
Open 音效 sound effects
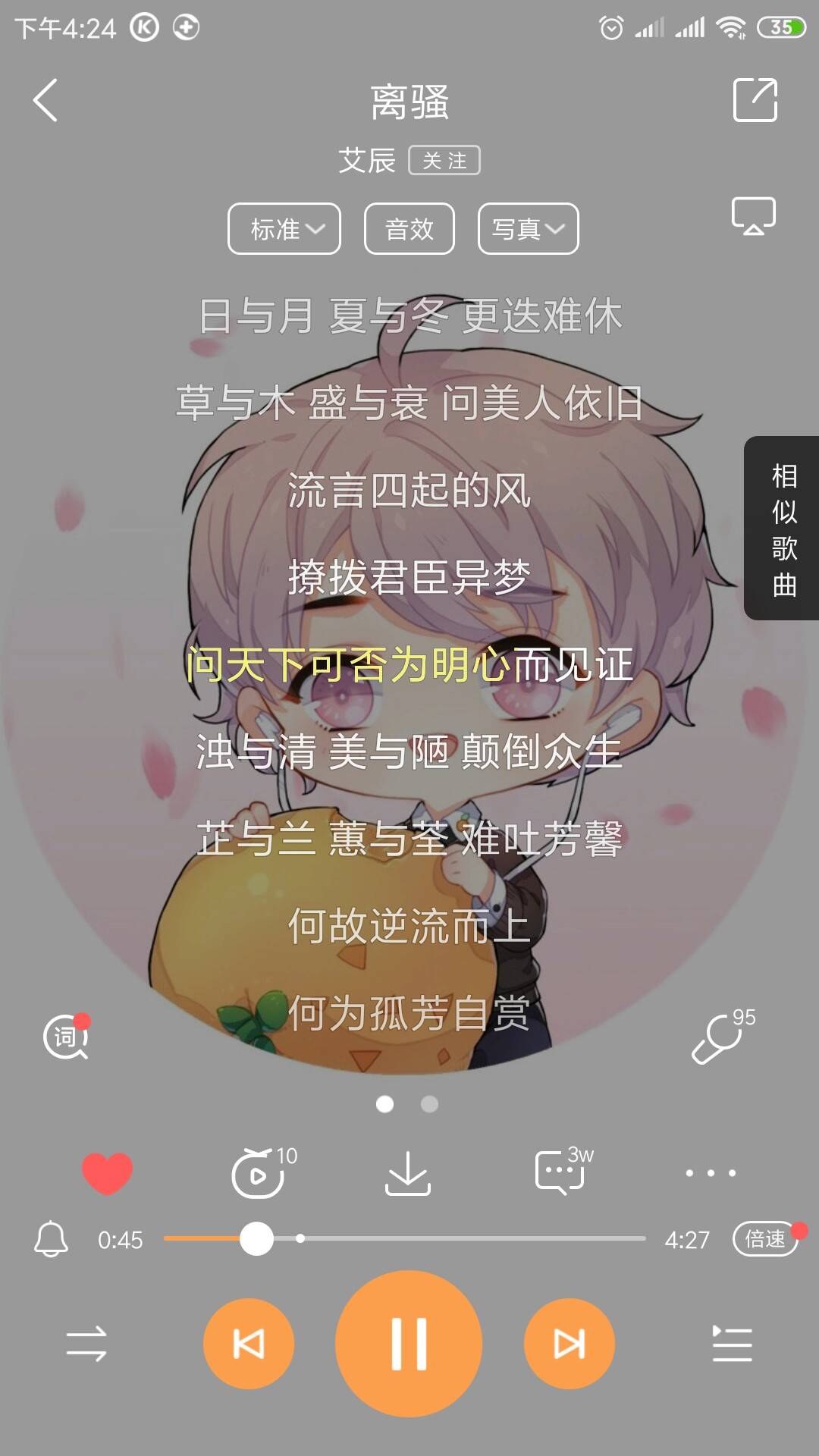click(409, 229)
